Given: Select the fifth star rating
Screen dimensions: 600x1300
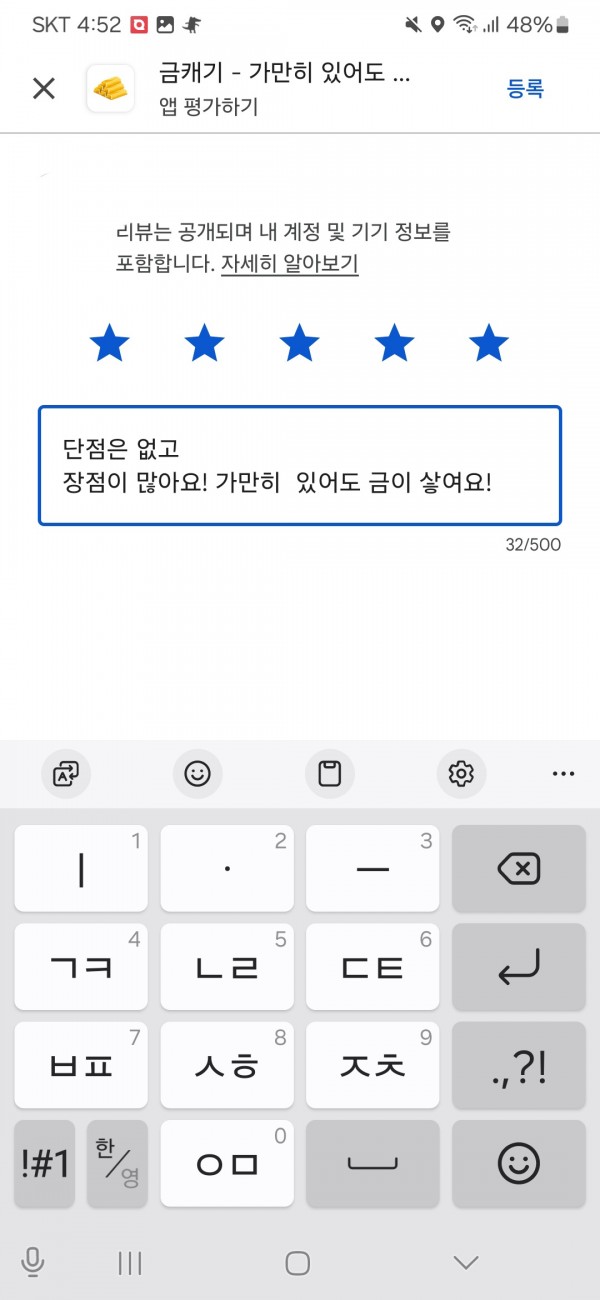Looking at the screenshot, I should 489,343.
